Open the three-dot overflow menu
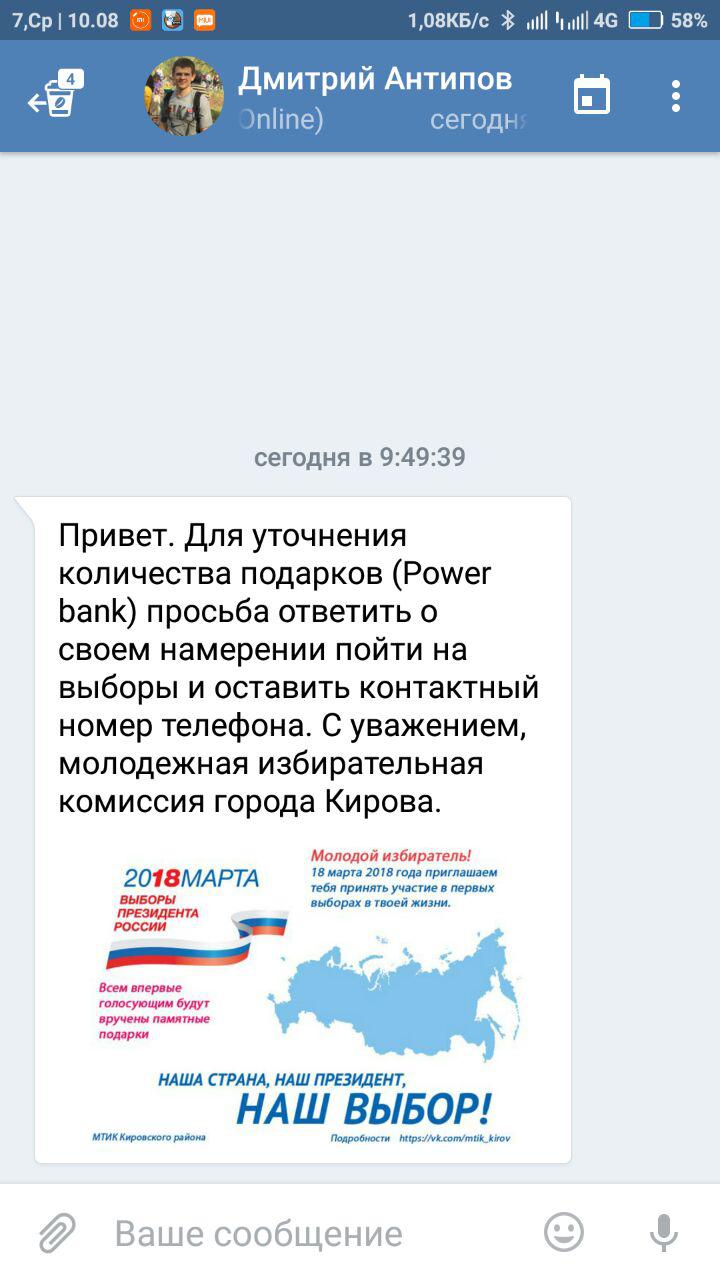Screen dimensions: 720x1280 (676, 96)
